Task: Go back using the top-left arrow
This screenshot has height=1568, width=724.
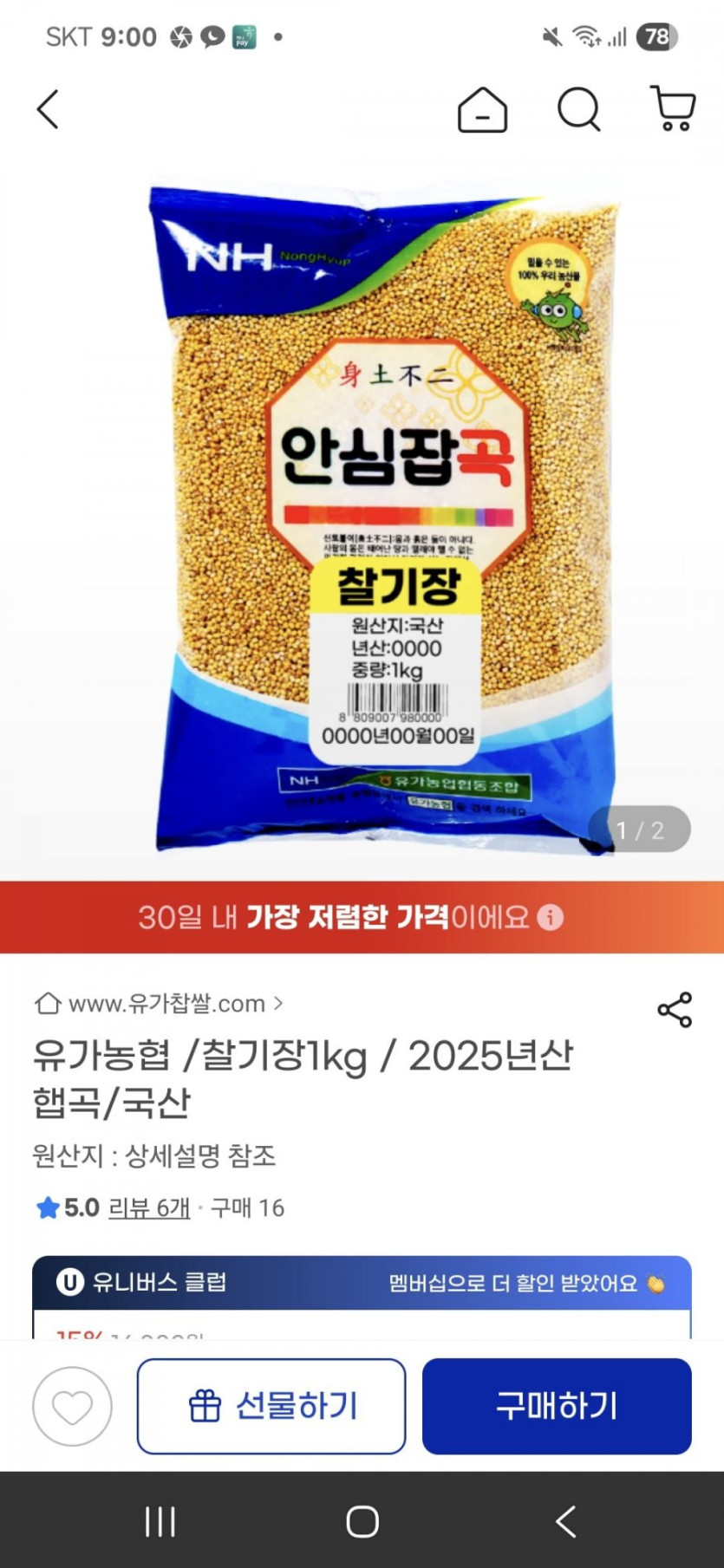Action: [49, 110]
